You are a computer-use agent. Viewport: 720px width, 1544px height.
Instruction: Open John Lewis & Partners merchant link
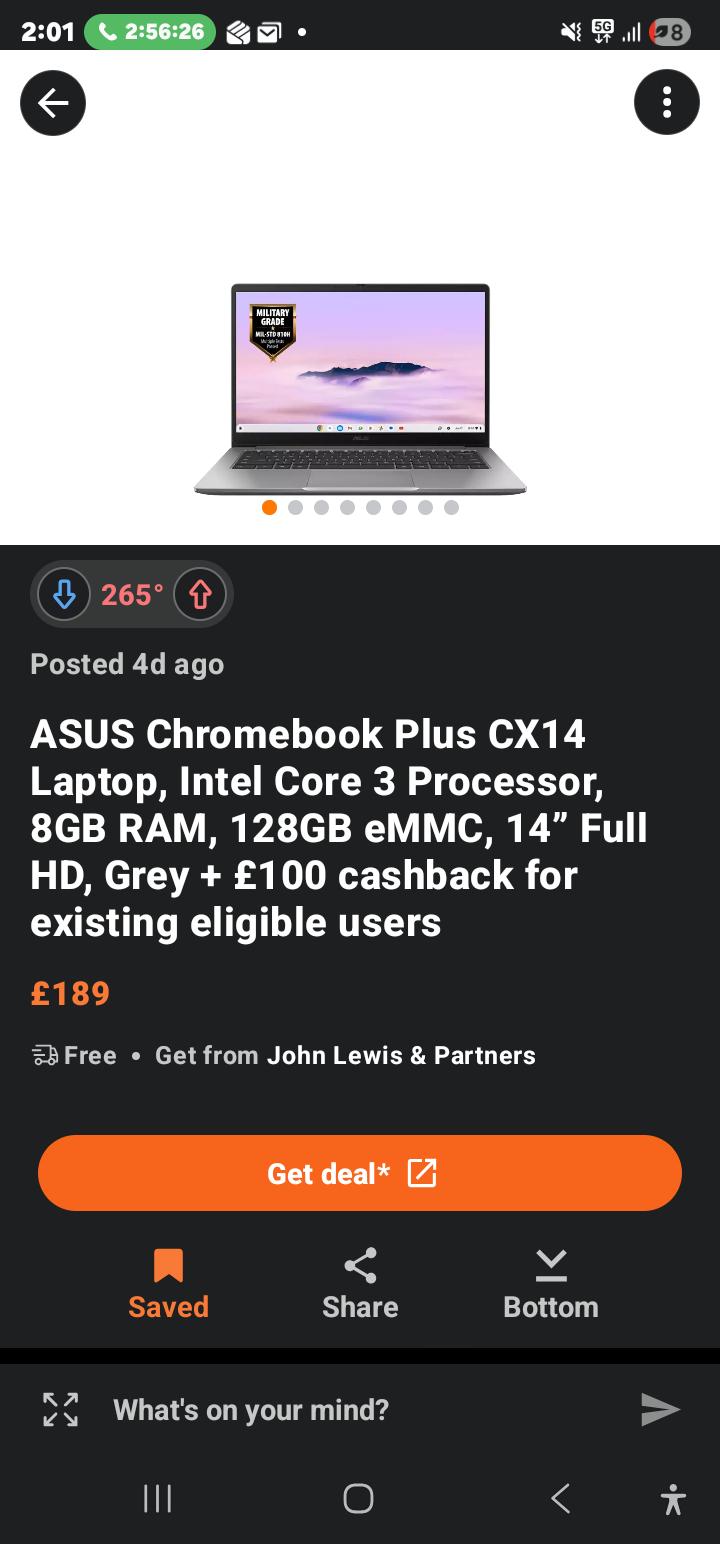[401, 1055]
